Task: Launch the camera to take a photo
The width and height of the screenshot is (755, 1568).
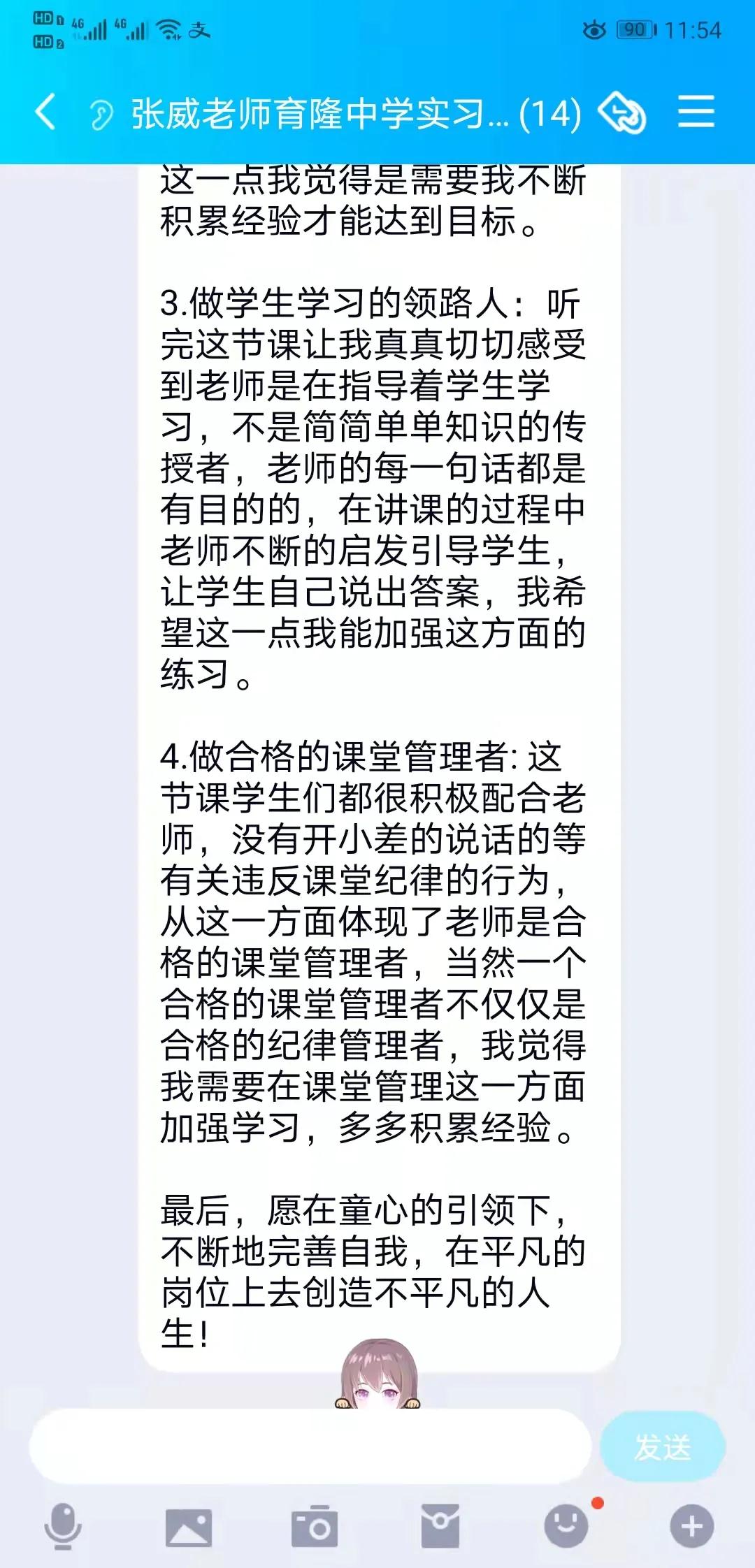Action: coord(315,1527)
